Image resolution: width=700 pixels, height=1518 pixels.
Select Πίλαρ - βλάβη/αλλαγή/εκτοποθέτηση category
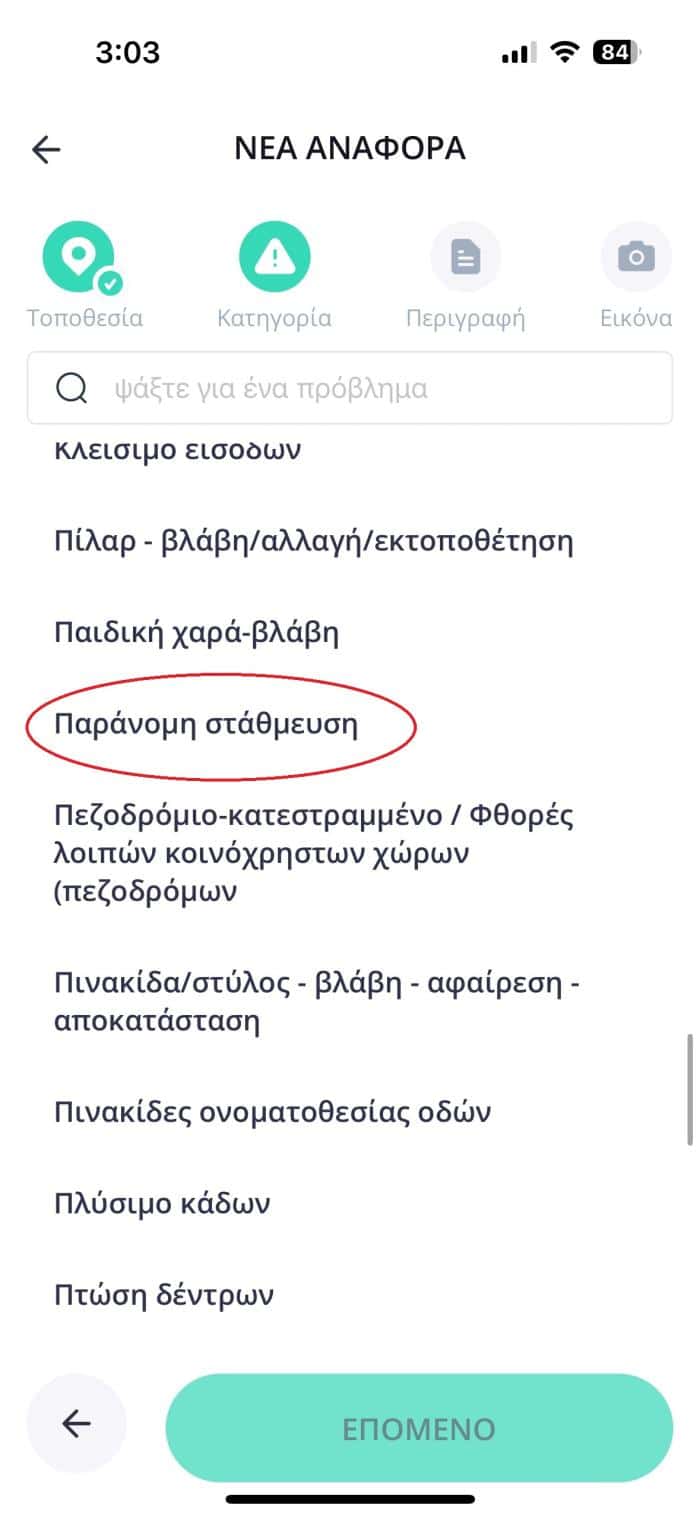pyautogui.click(x=313, y=543)
